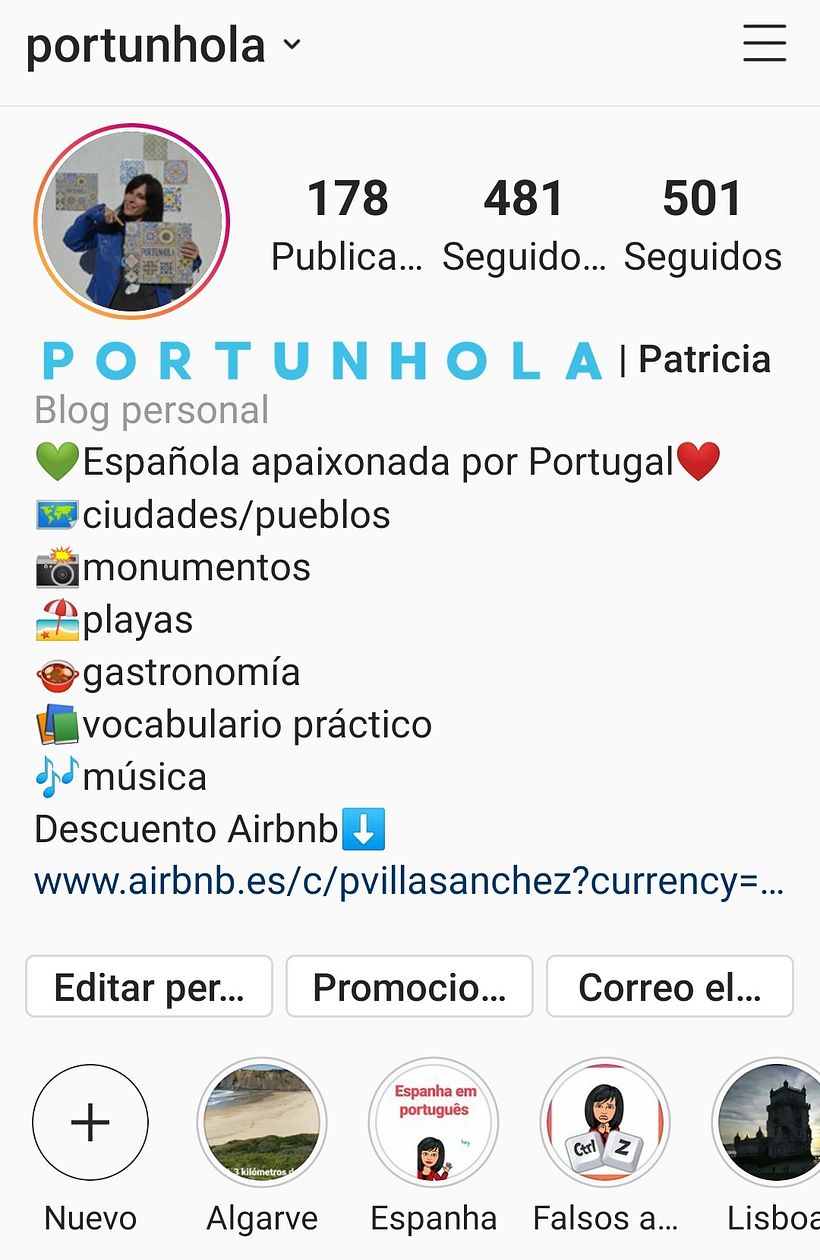
Task: Tap the Blog personal category label
Action: 151,410
